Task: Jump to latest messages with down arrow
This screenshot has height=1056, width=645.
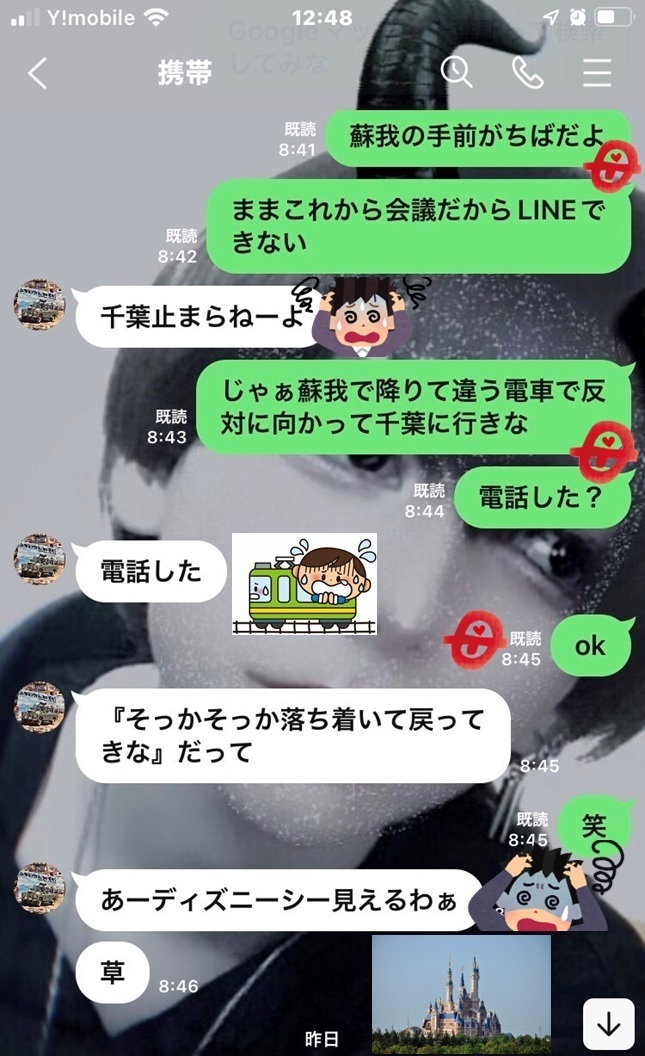Action: coord(609,1024)
